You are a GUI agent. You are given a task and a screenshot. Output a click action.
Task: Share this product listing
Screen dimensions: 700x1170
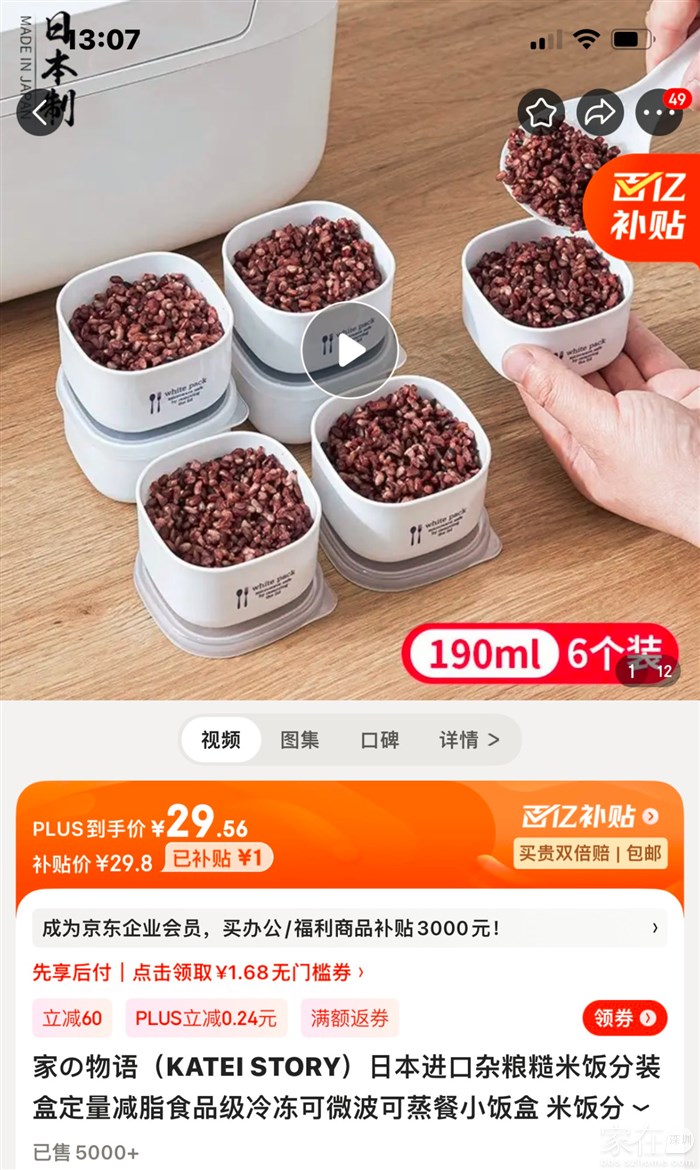click(599, 112)
